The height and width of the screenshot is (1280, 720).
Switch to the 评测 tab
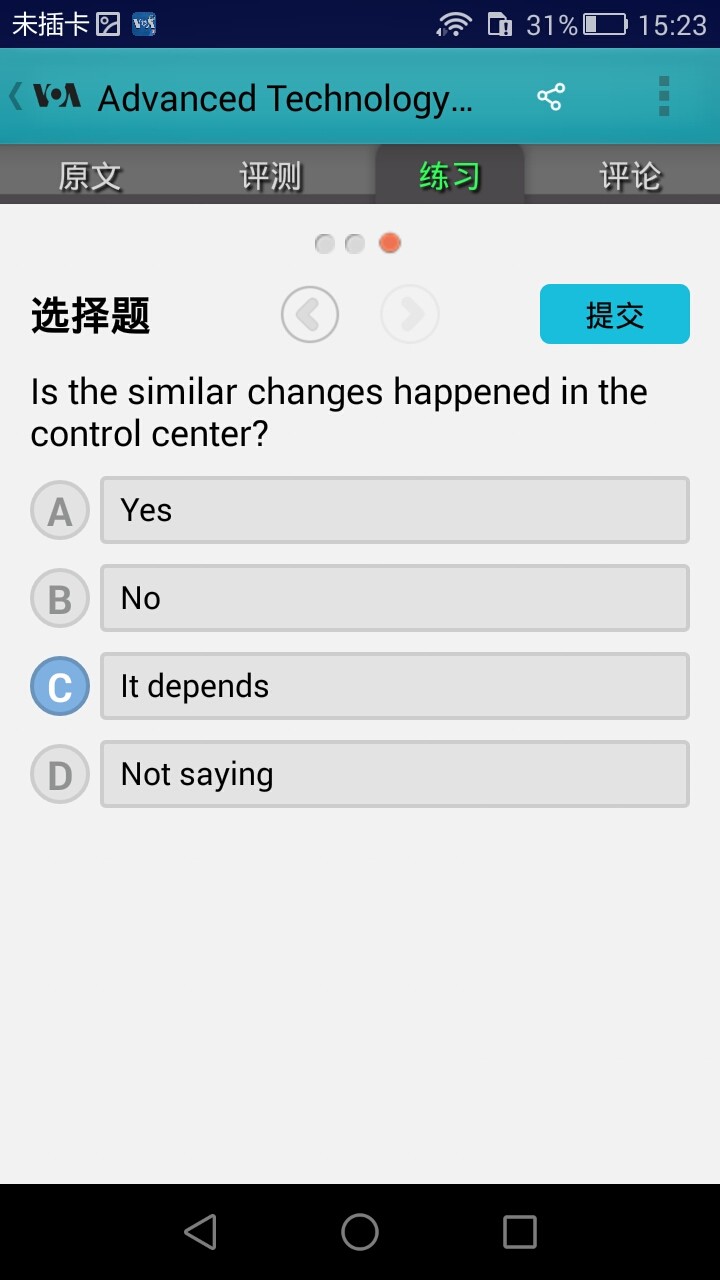270,176
